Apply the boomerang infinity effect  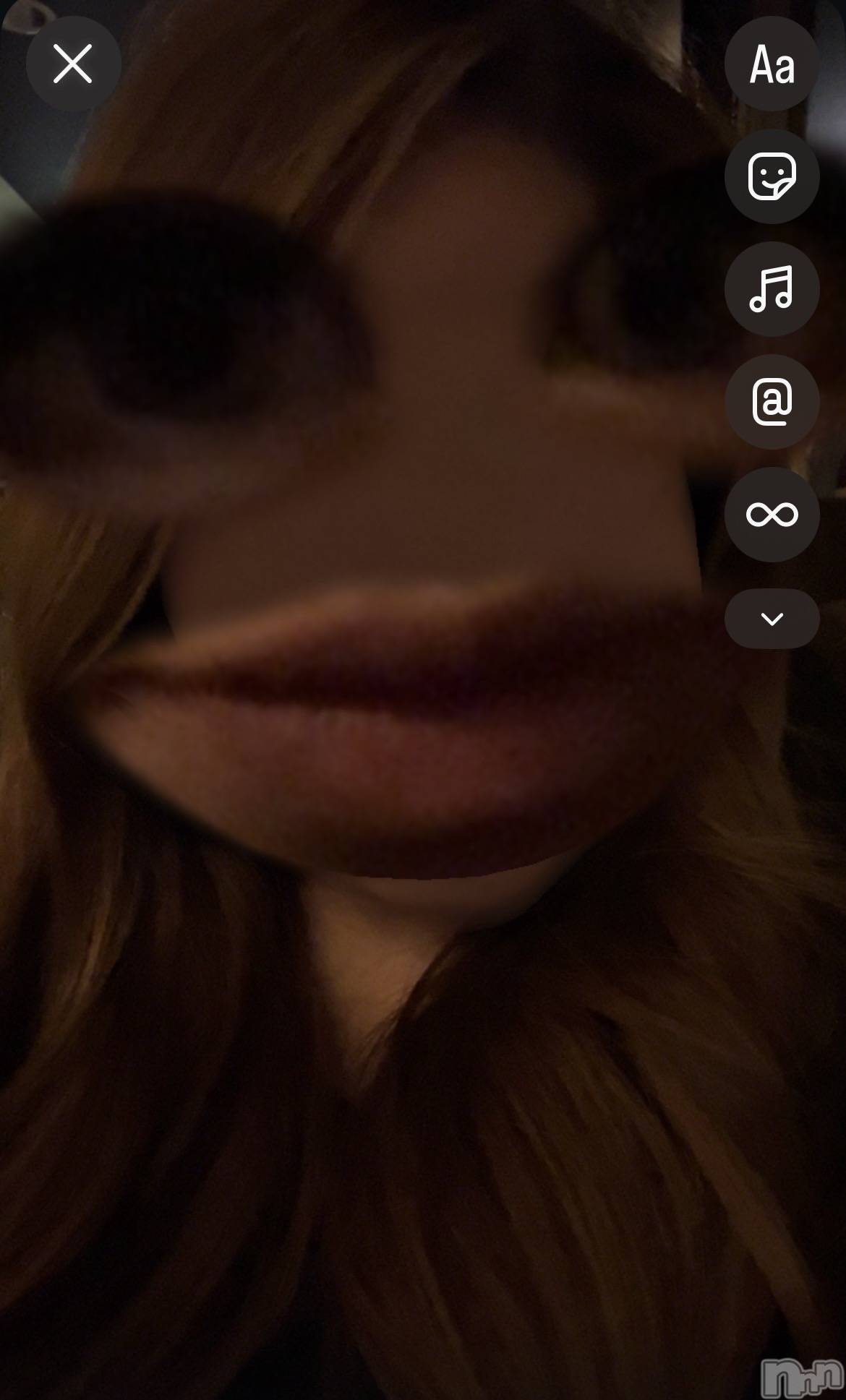pos(772,515)
